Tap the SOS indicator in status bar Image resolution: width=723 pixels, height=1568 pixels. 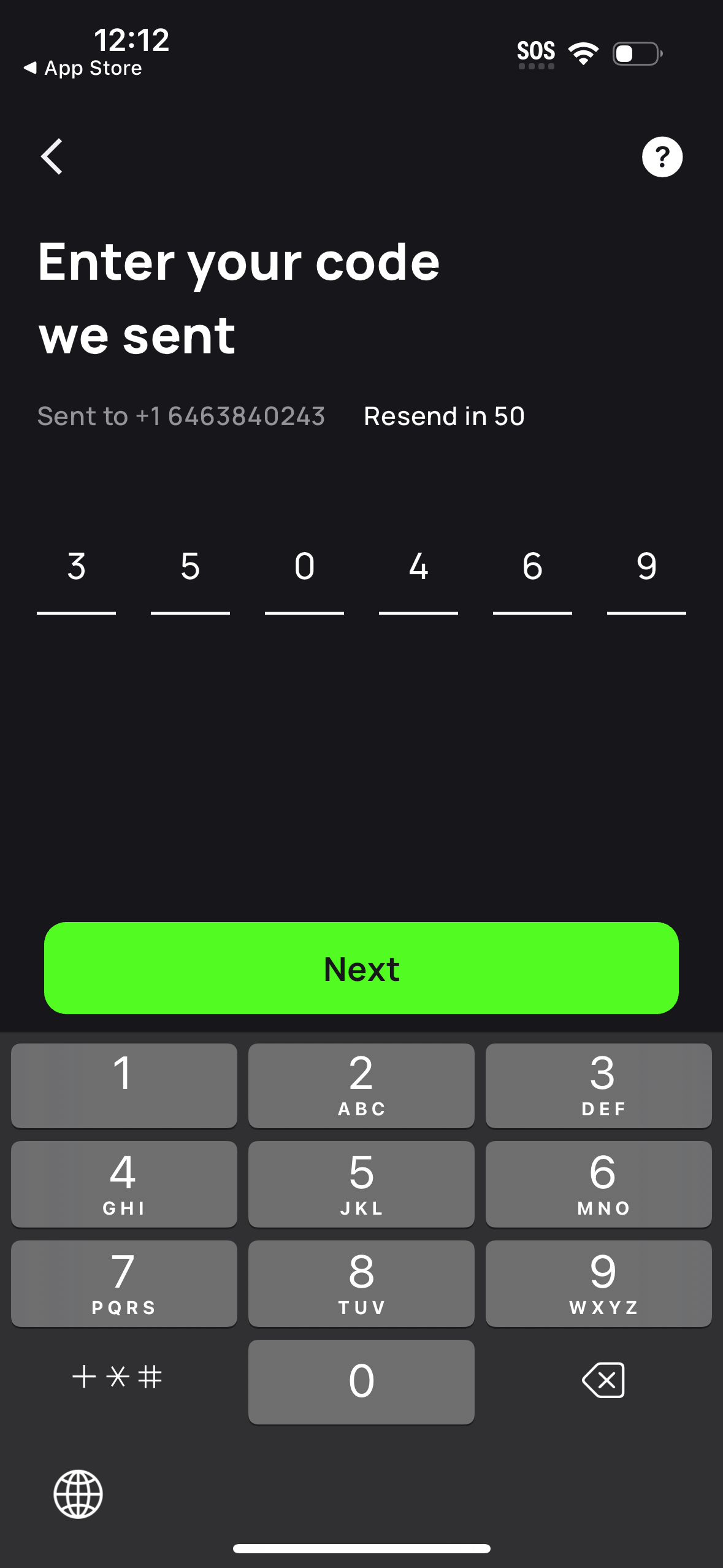536,52
